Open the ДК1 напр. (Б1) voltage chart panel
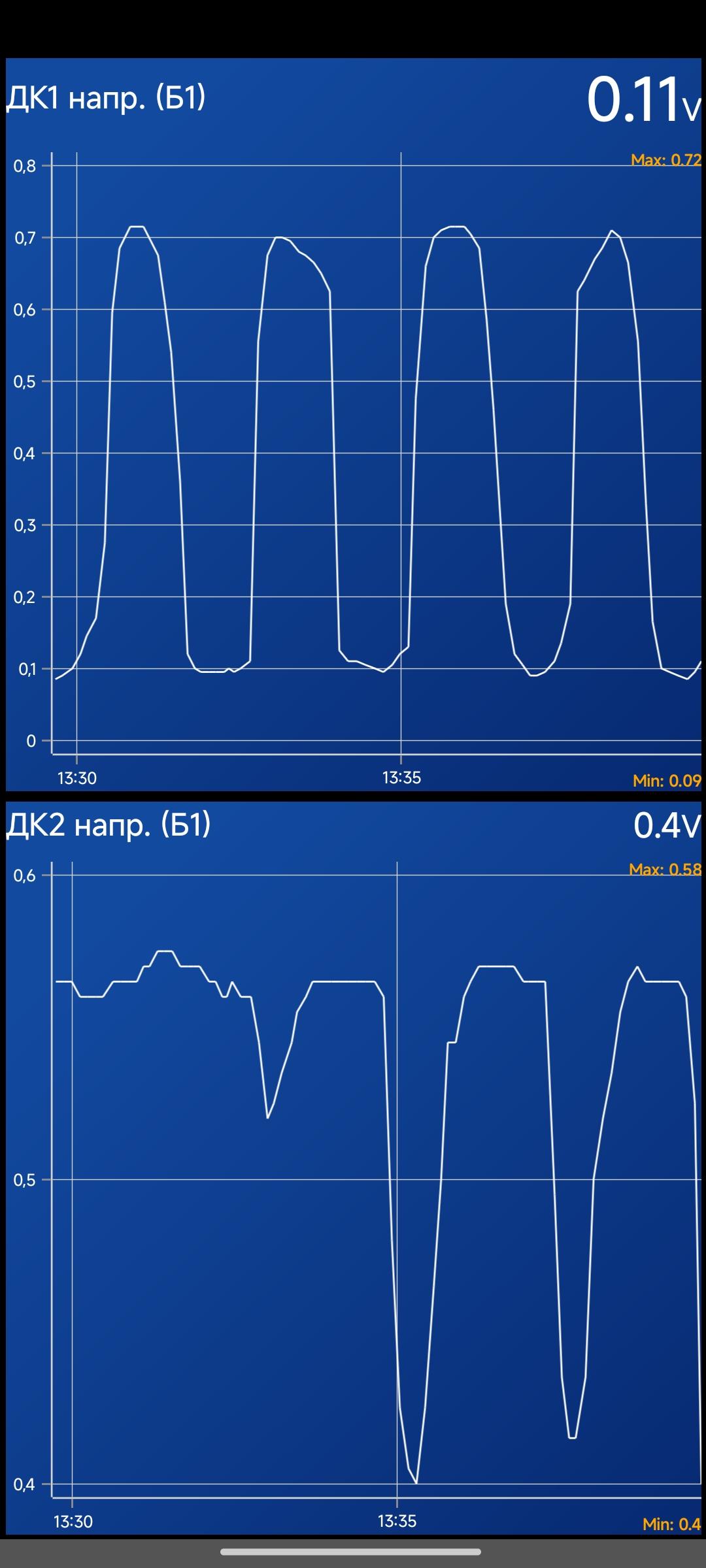Image resolution: width=706 pixels, height=1568 pixels. 353,425
